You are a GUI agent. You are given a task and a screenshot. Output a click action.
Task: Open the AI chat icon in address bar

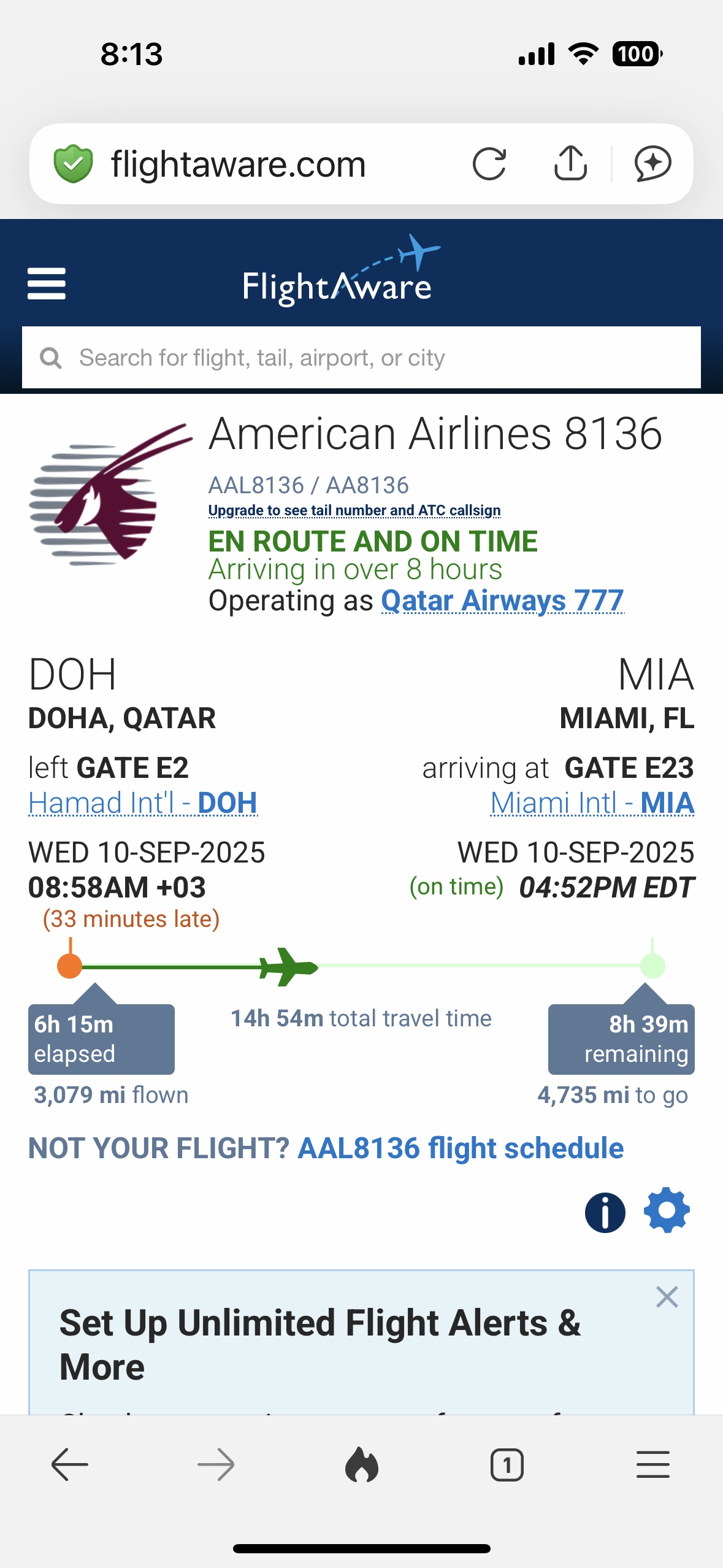pos(652,164)
